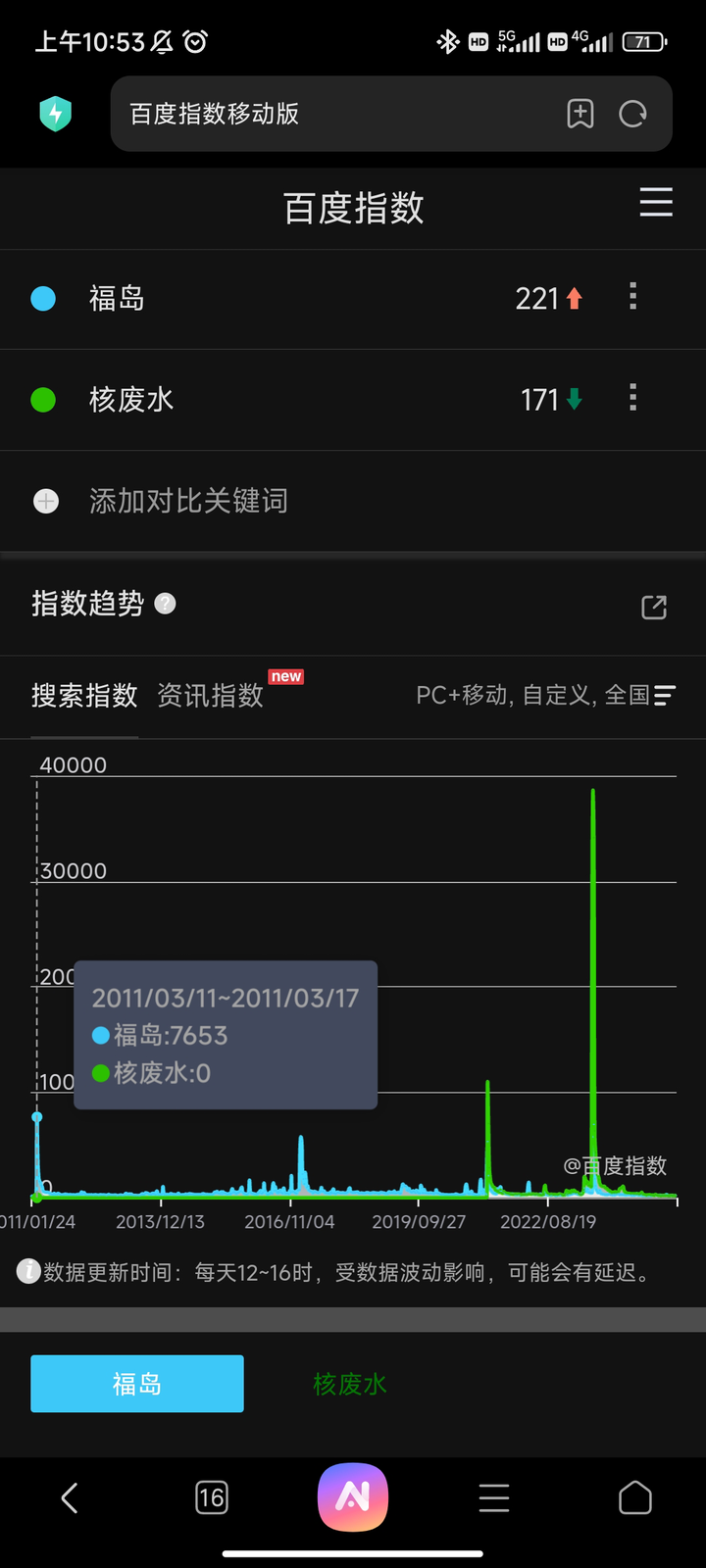Go back using the browser back arrow
Screen dimensions: 706x1568
[70, 1497]
